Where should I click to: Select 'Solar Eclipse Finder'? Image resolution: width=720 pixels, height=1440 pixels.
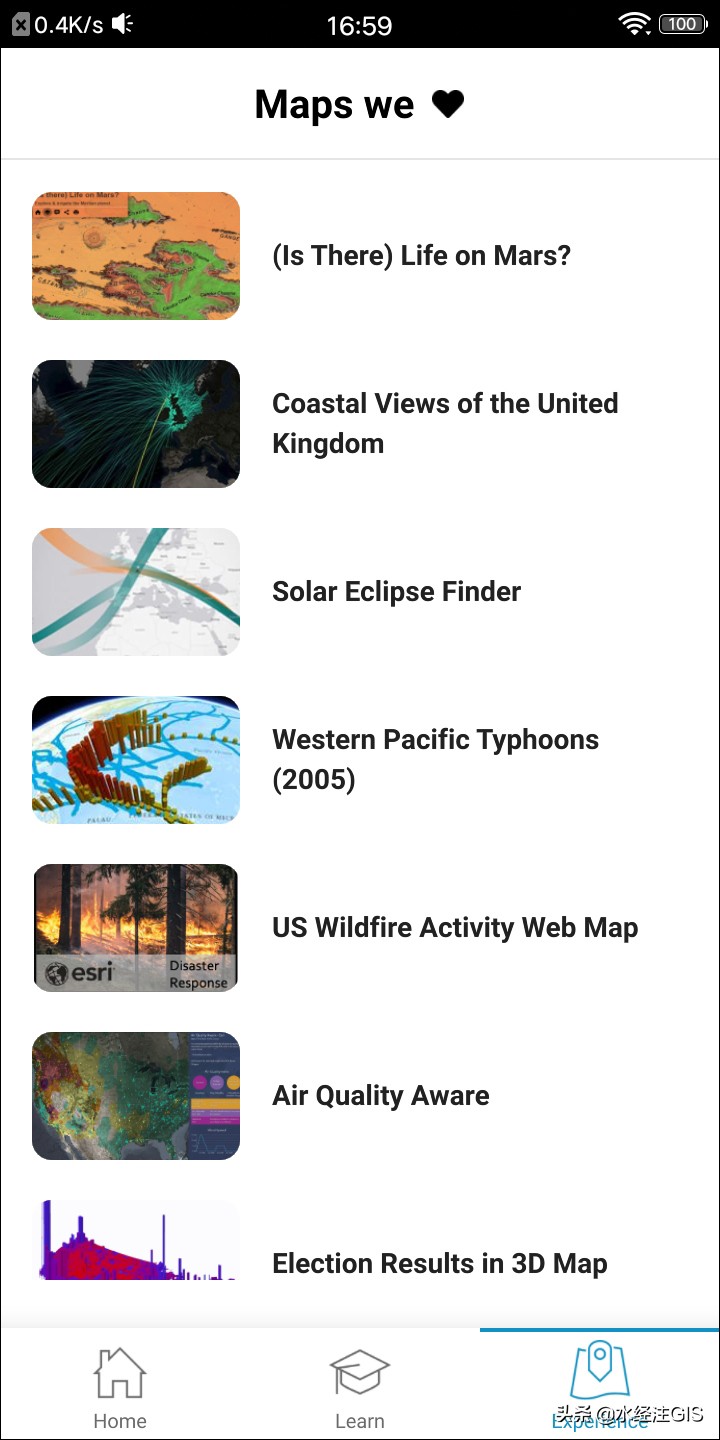[x=396, y=591]
